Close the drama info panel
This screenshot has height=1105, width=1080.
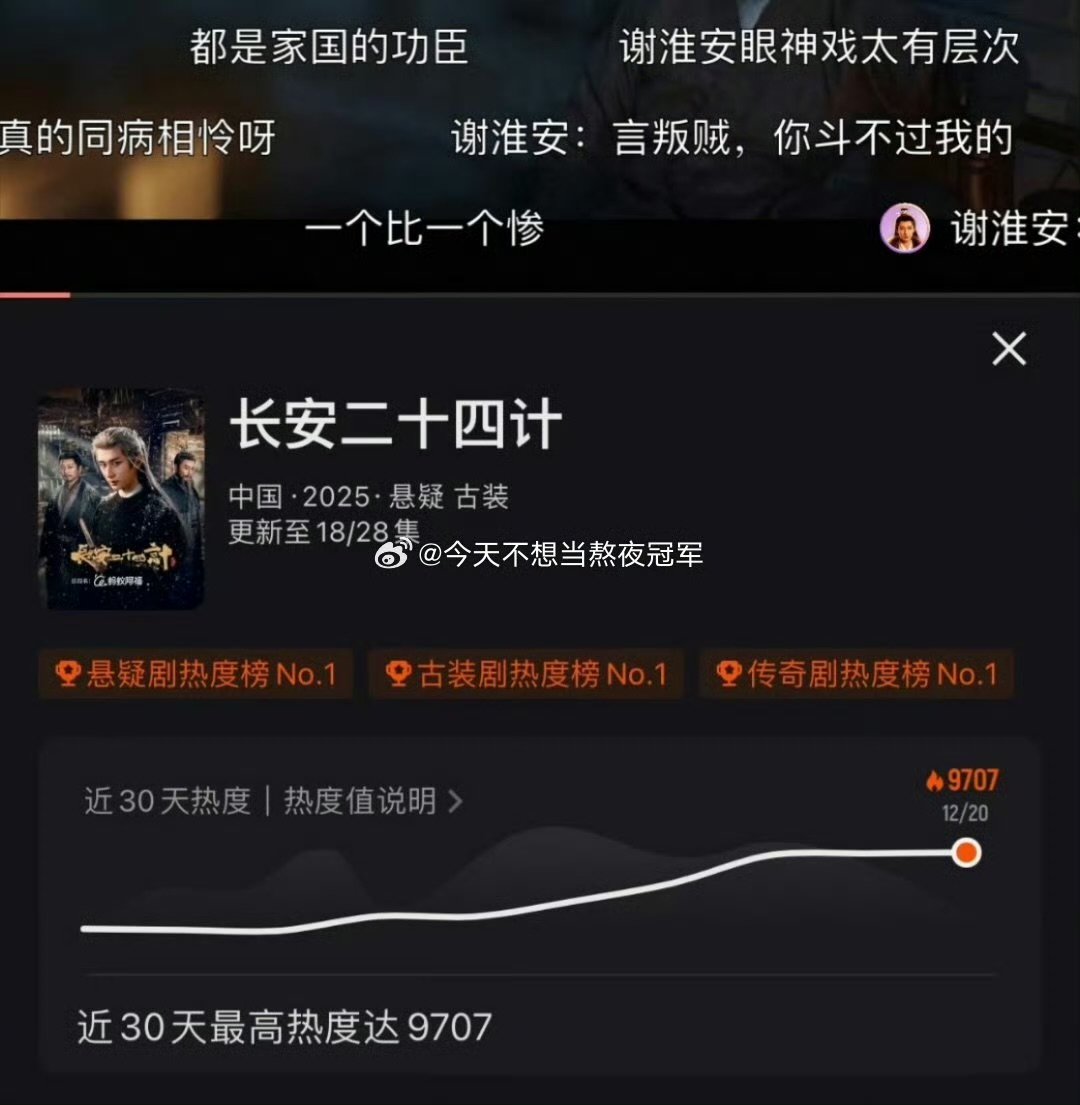tap(1008, 350)
